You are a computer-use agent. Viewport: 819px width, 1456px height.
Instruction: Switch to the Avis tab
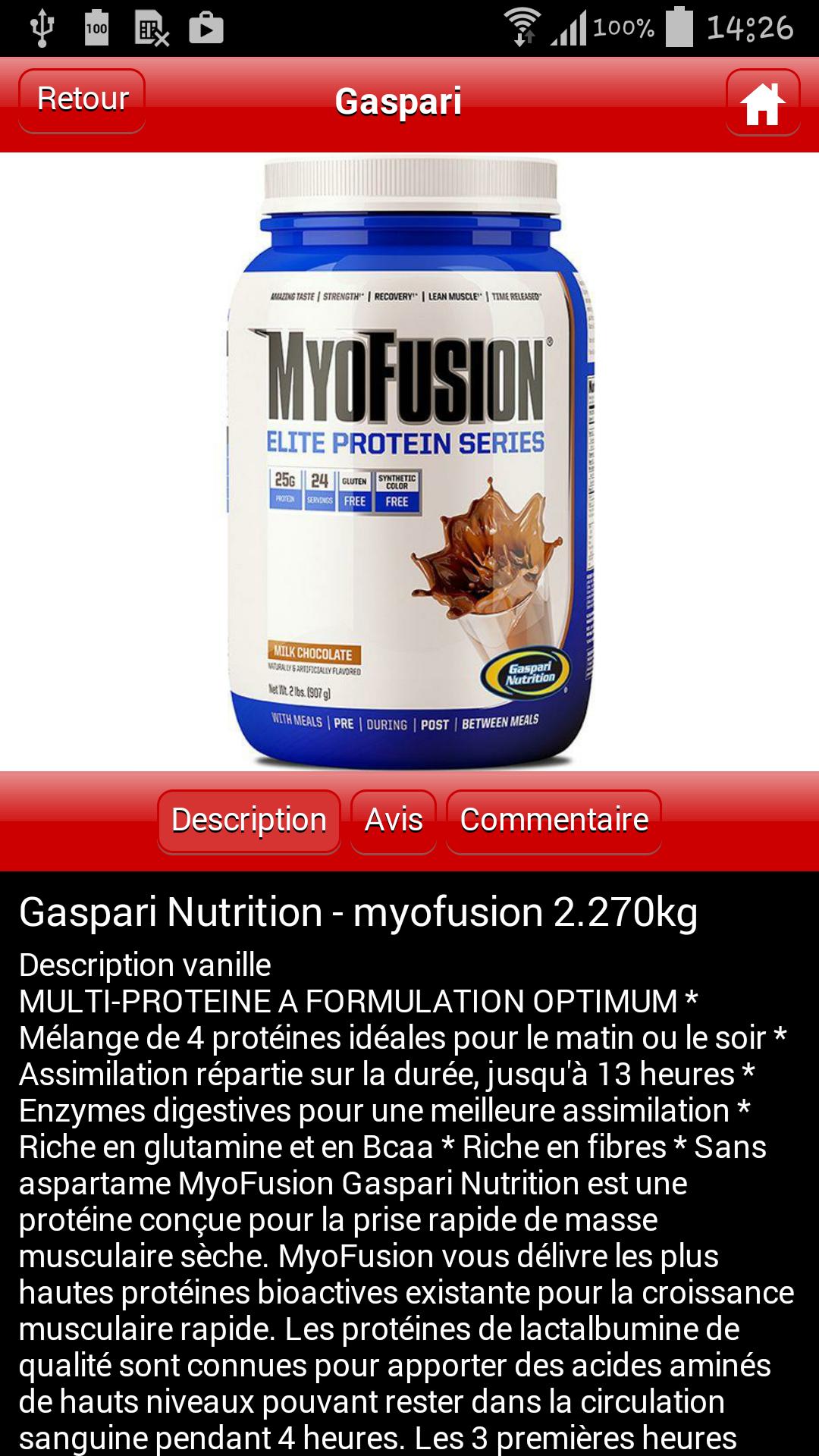click(x=393, y=820)
